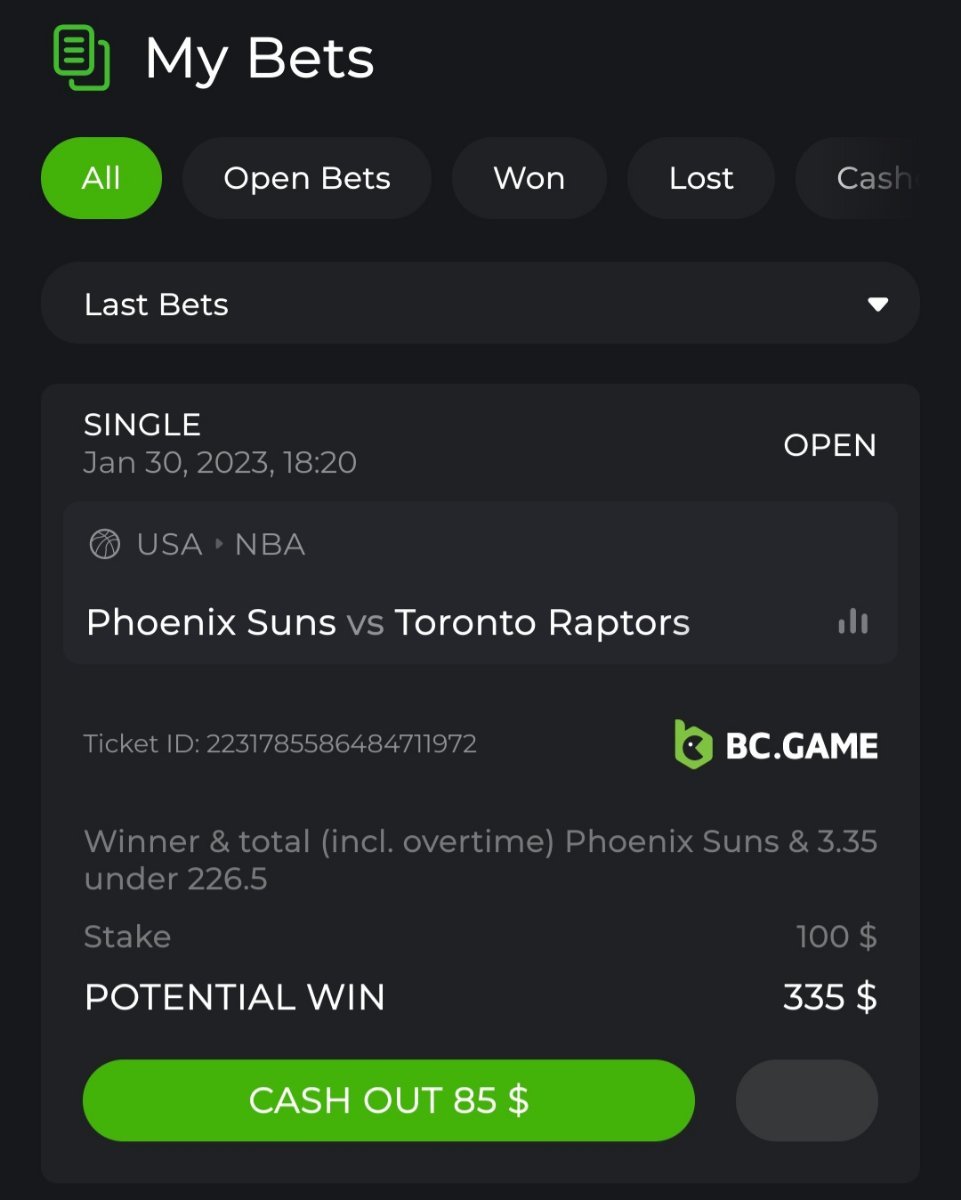Switch to Open Bets filter

[307, 178]
